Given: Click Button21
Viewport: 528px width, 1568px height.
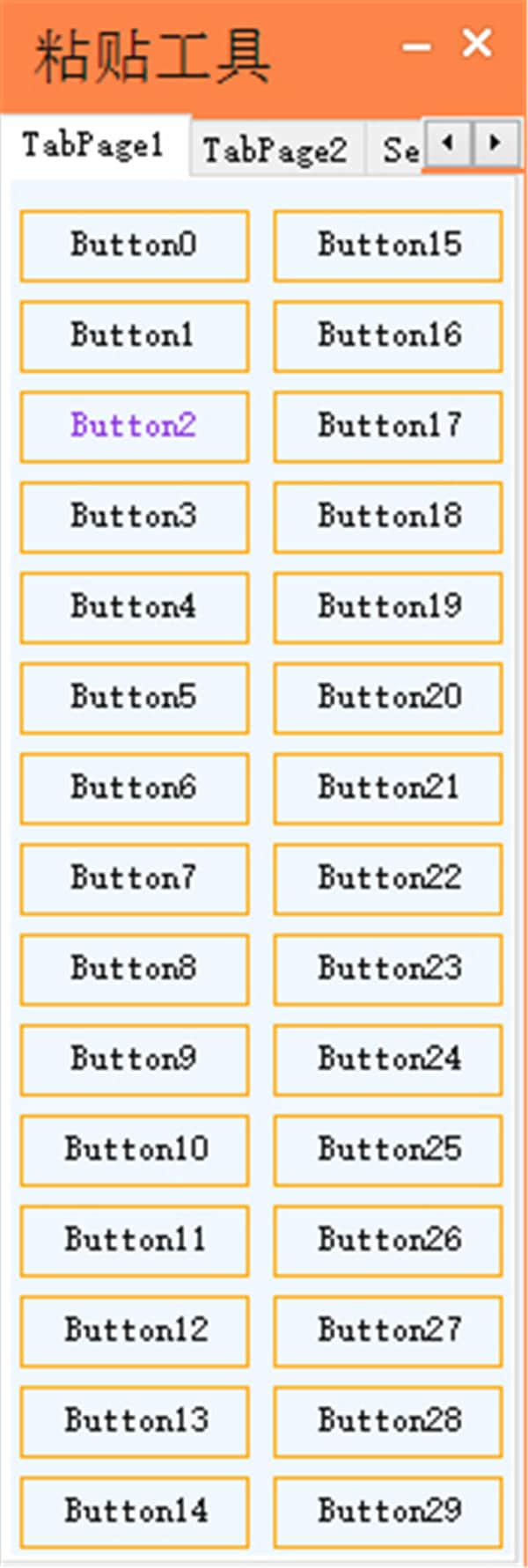Looking at the screenshot, I should [x=388, y=788].
